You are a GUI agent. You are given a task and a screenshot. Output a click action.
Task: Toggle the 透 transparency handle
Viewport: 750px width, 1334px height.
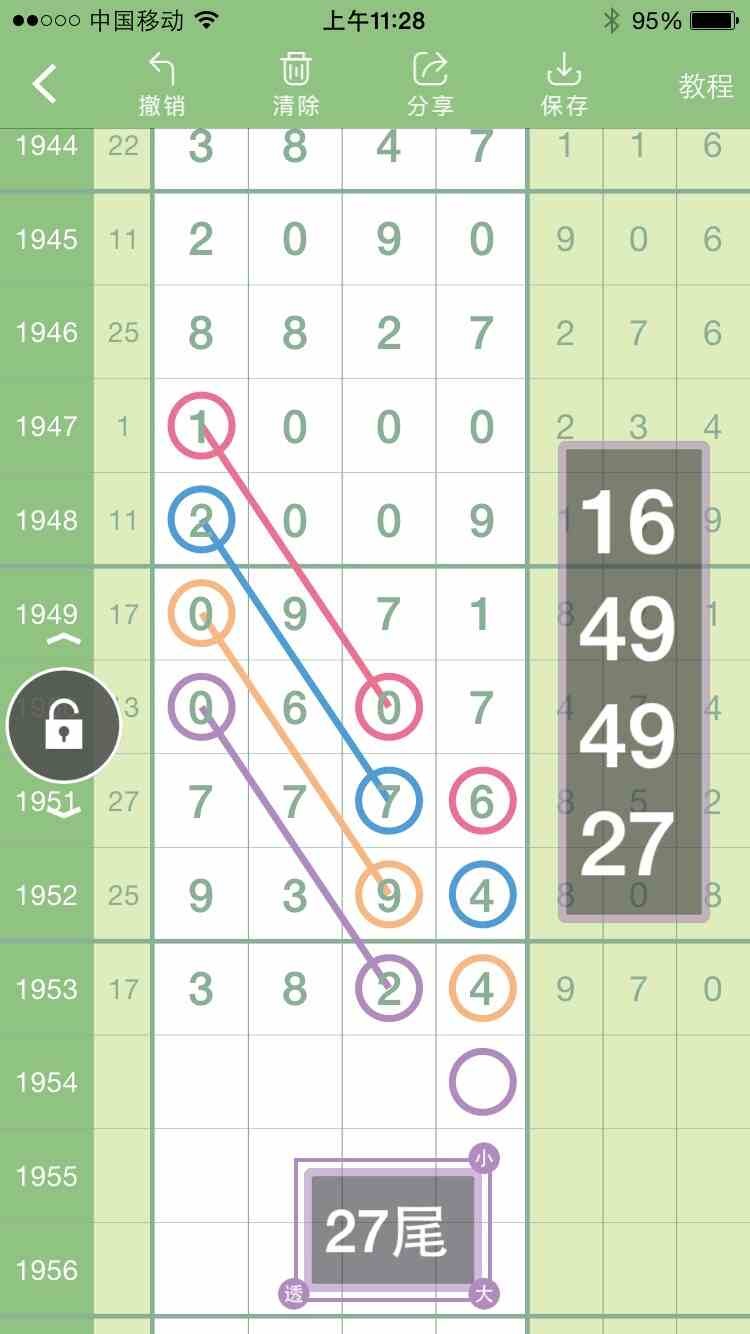tap(293, 1294)
